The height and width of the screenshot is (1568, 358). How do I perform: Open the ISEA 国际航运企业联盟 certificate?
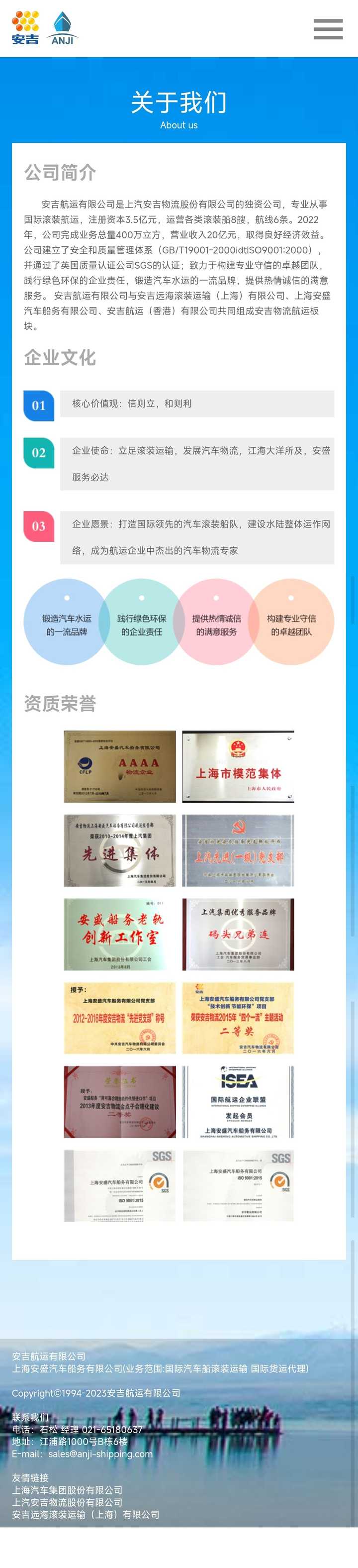pos(238,1101)
